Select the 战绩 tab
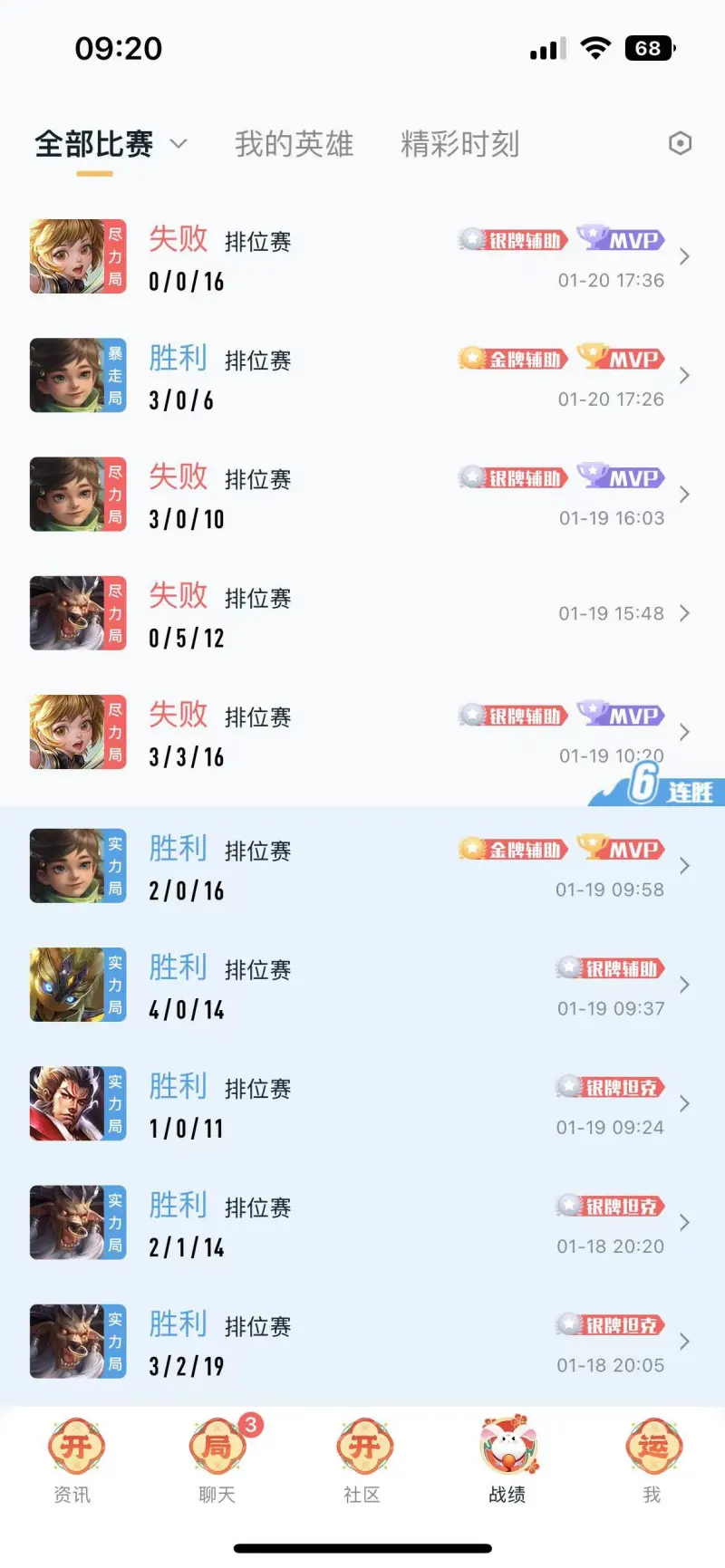The height and width of the screenshot is (1568, 725). pos(507,1460)
